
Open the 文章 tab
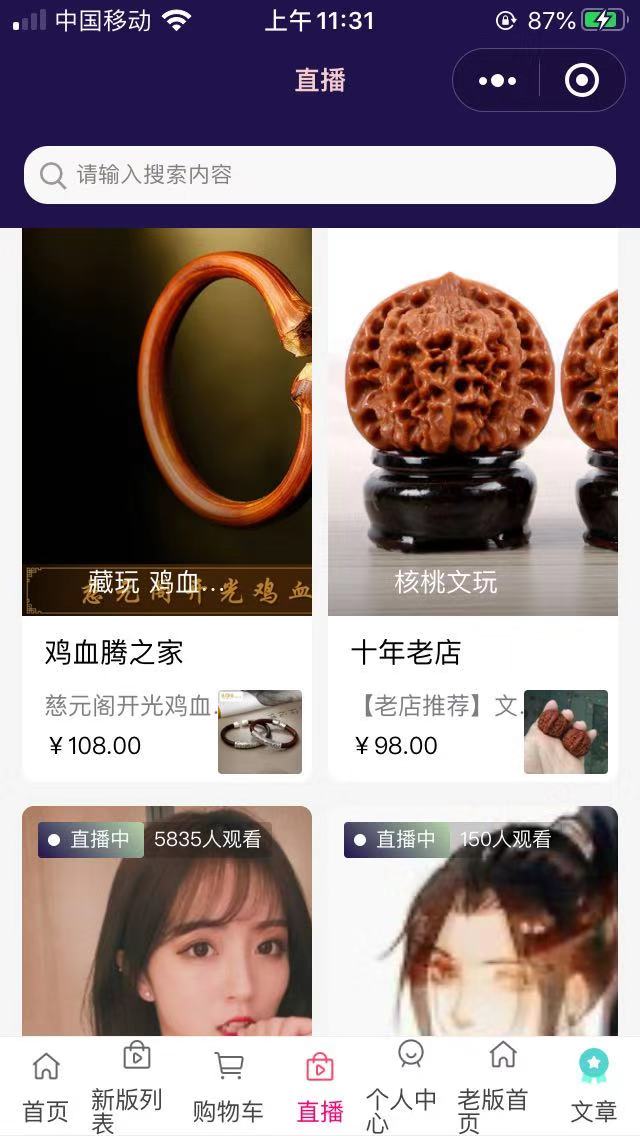[x=594, y=1087]
